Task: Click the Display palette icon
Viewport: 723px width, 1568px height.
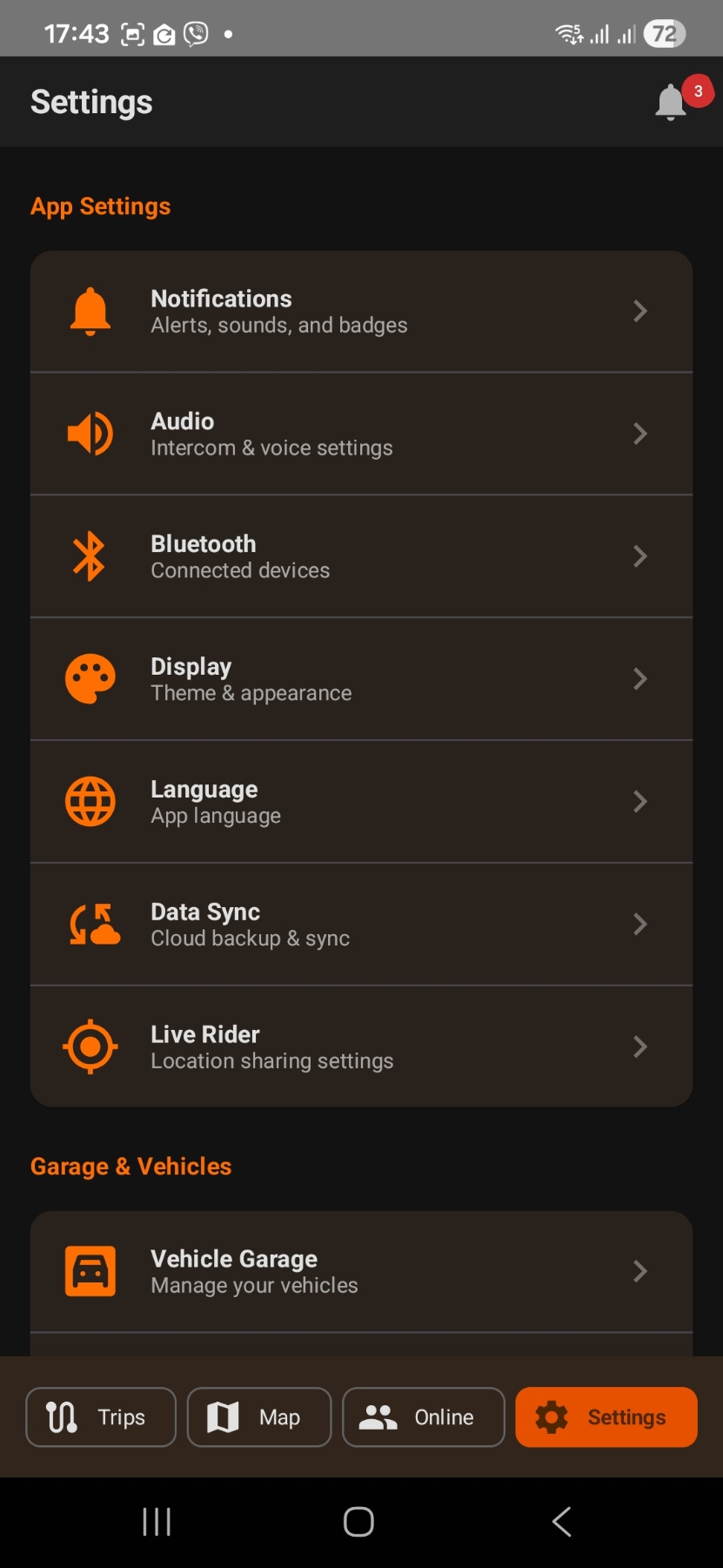Action: [x=90, y=678]
